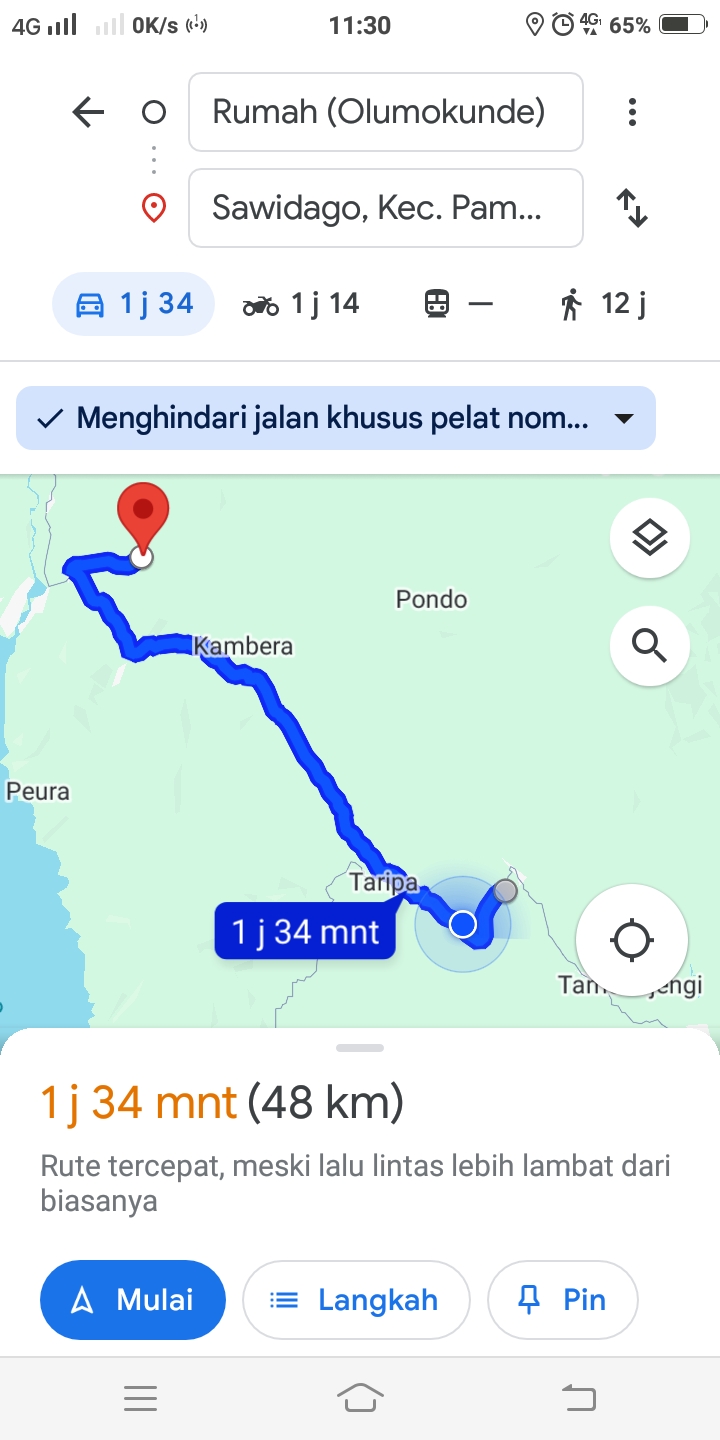The image size is (720, 1440).
Task: Open the system recent apps menu
Action: click(140, 1398)
